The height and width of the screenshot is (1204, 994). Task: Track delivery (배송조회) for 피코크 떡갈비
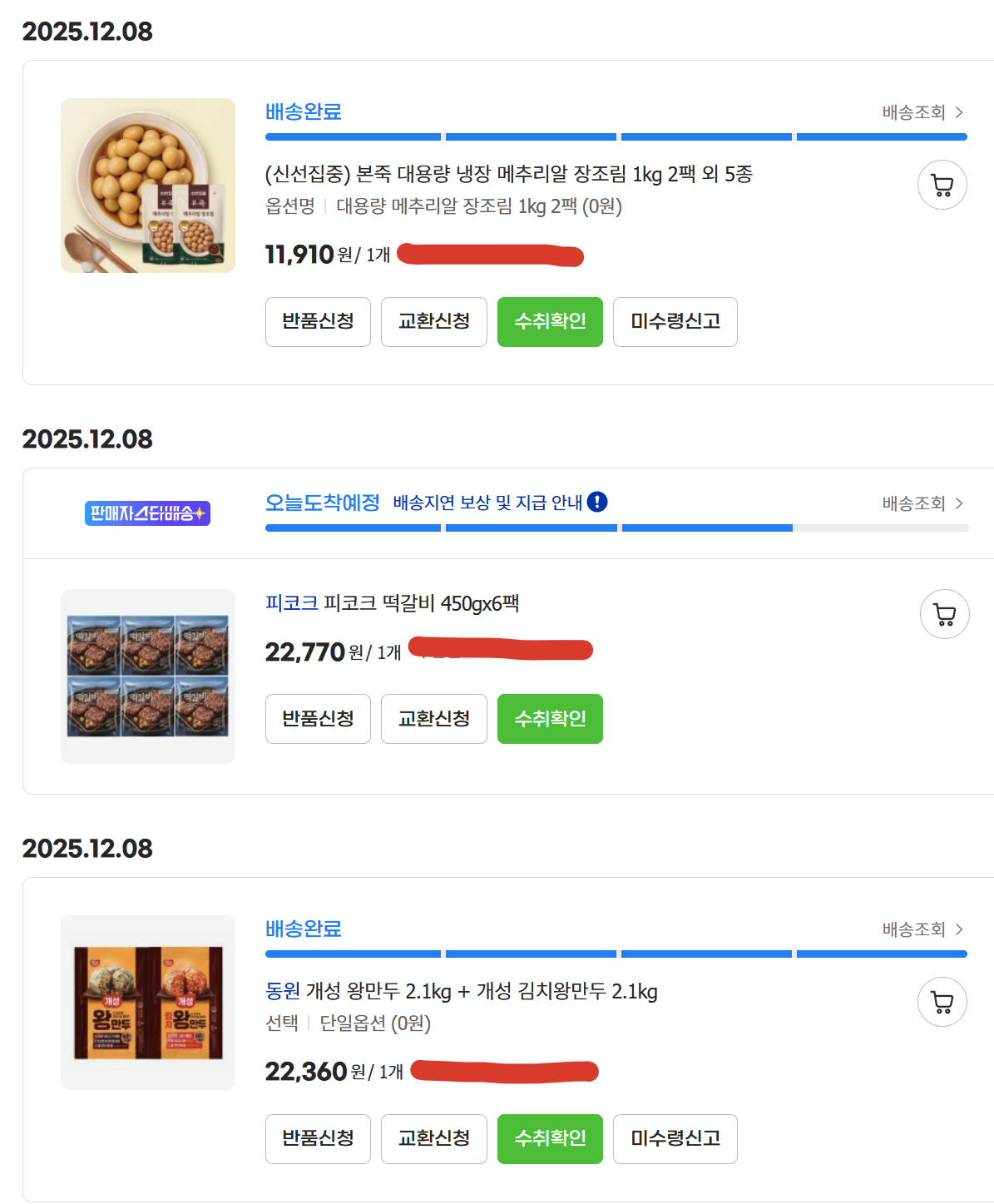[922, 503]
